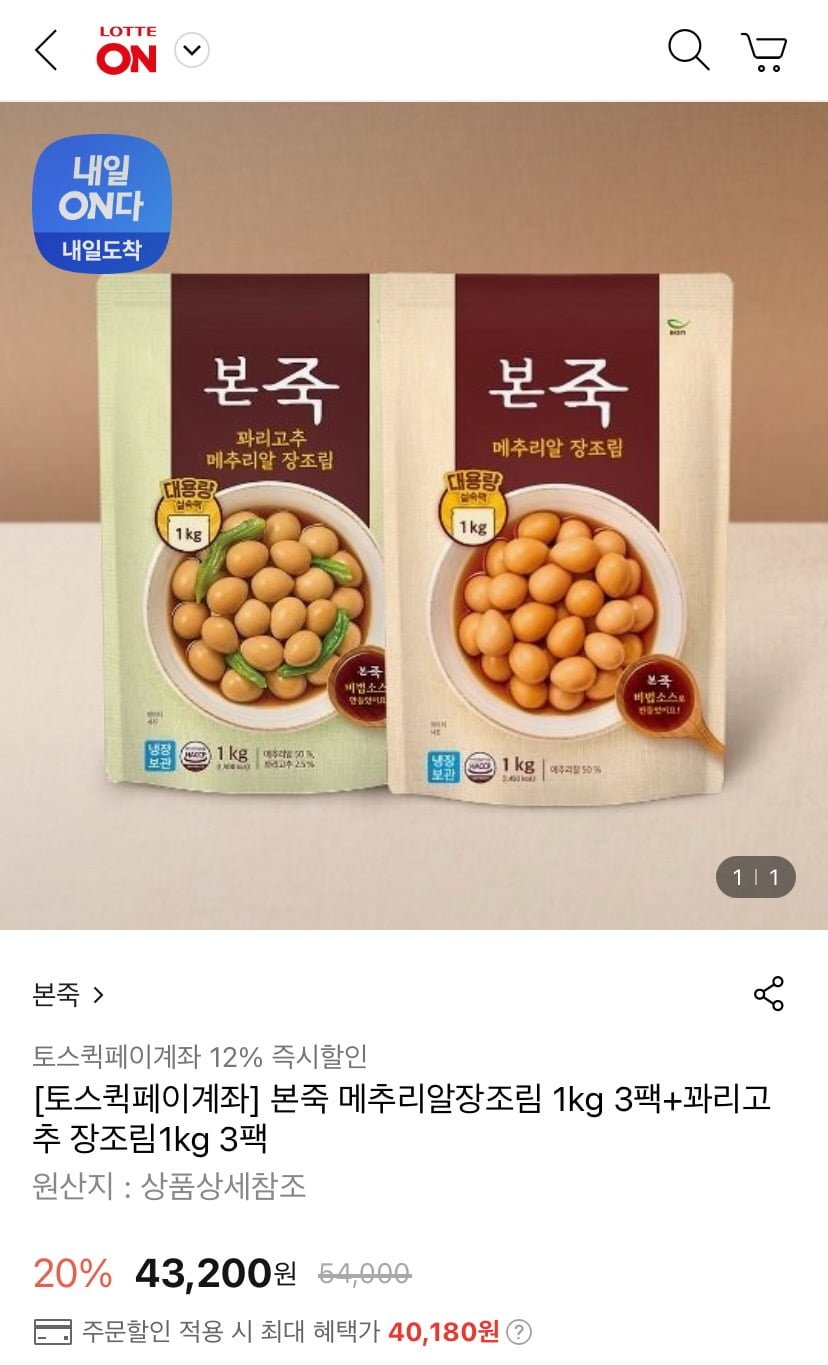Share this product
Viewport: 828px width, 1365px height.
[x=769, y=994]
